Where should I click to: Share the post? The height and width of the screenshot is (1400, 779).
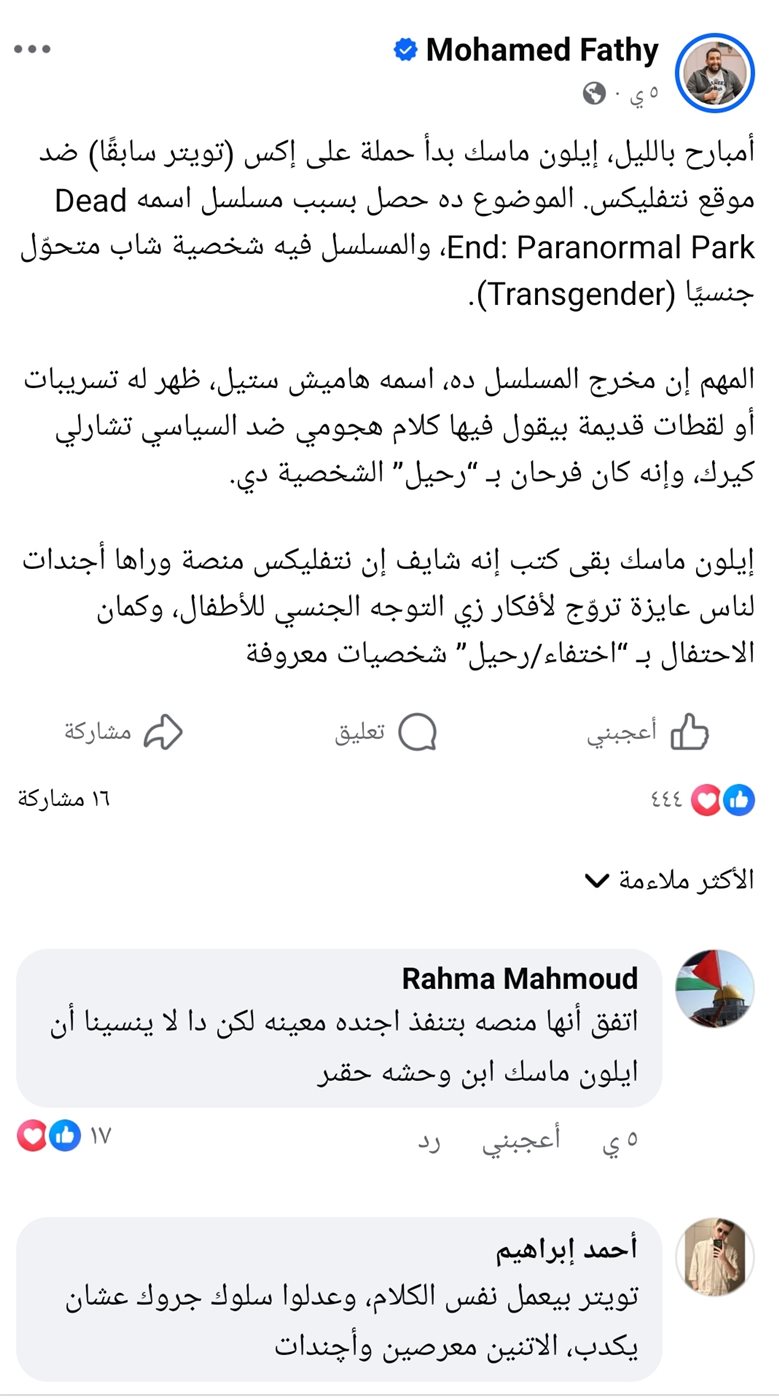(125, 733)
